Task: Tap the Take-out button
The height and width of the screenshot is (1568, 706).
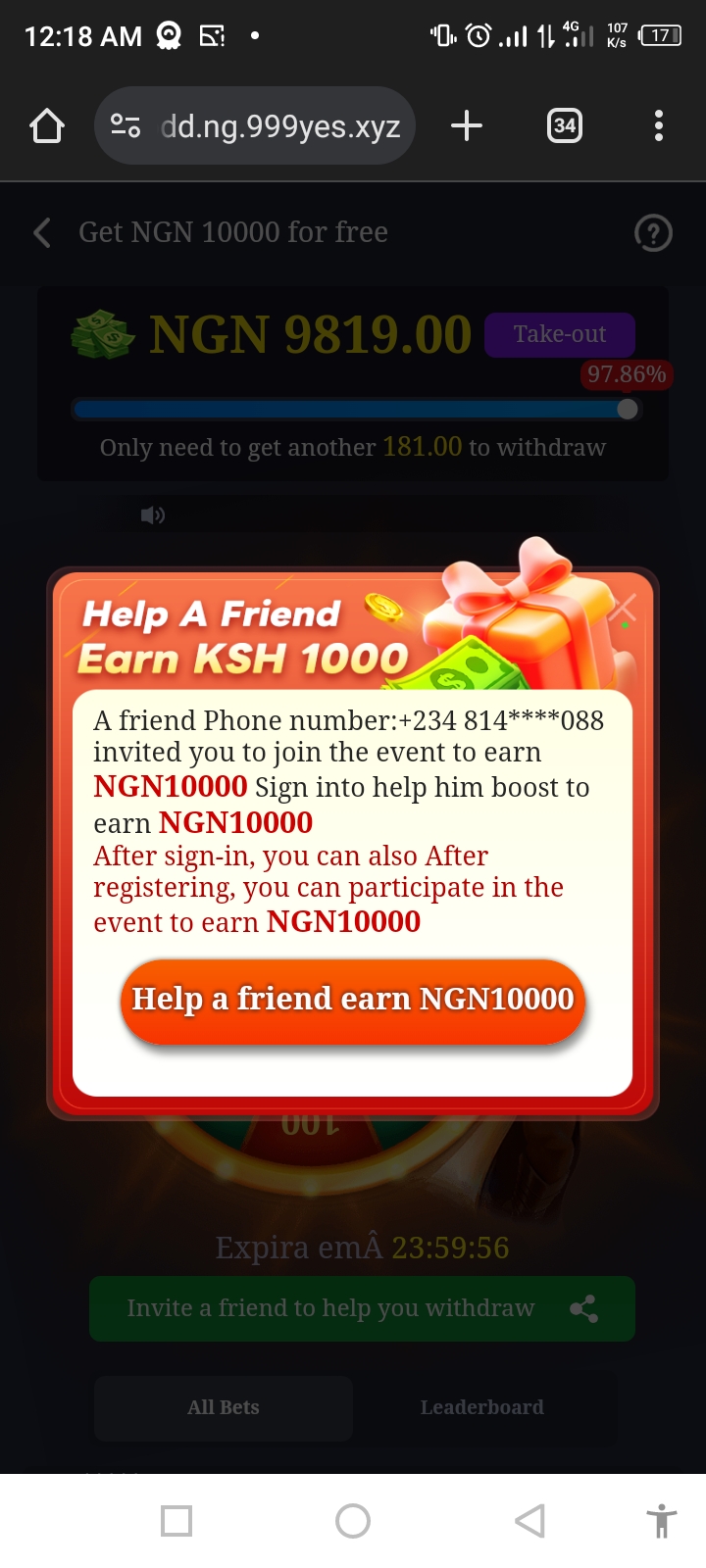Action: pos(560,334)
